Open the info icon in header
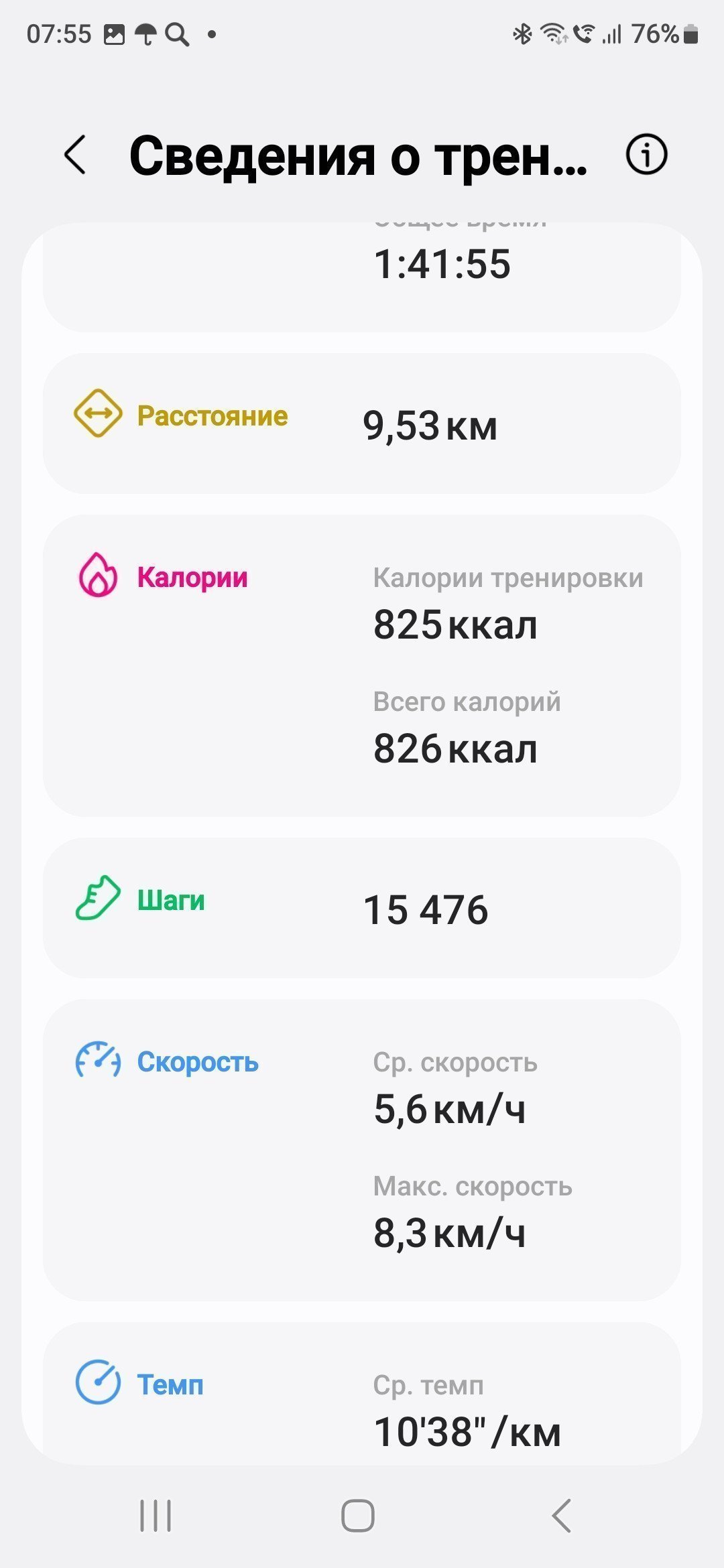Screen dimensions: 724x1568 point(646,155)
